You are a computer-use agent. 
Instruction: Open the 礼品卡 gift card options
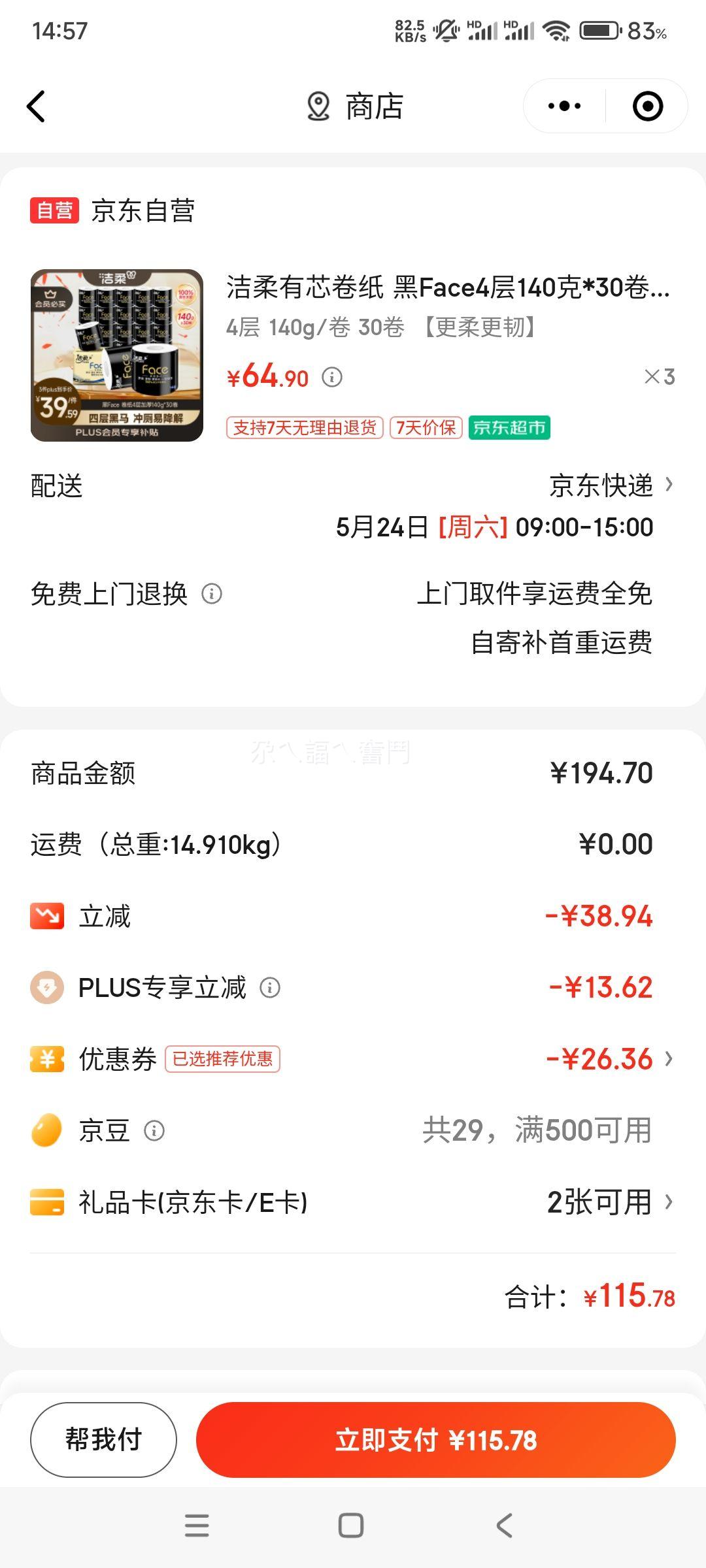(x=353, y=1201)
